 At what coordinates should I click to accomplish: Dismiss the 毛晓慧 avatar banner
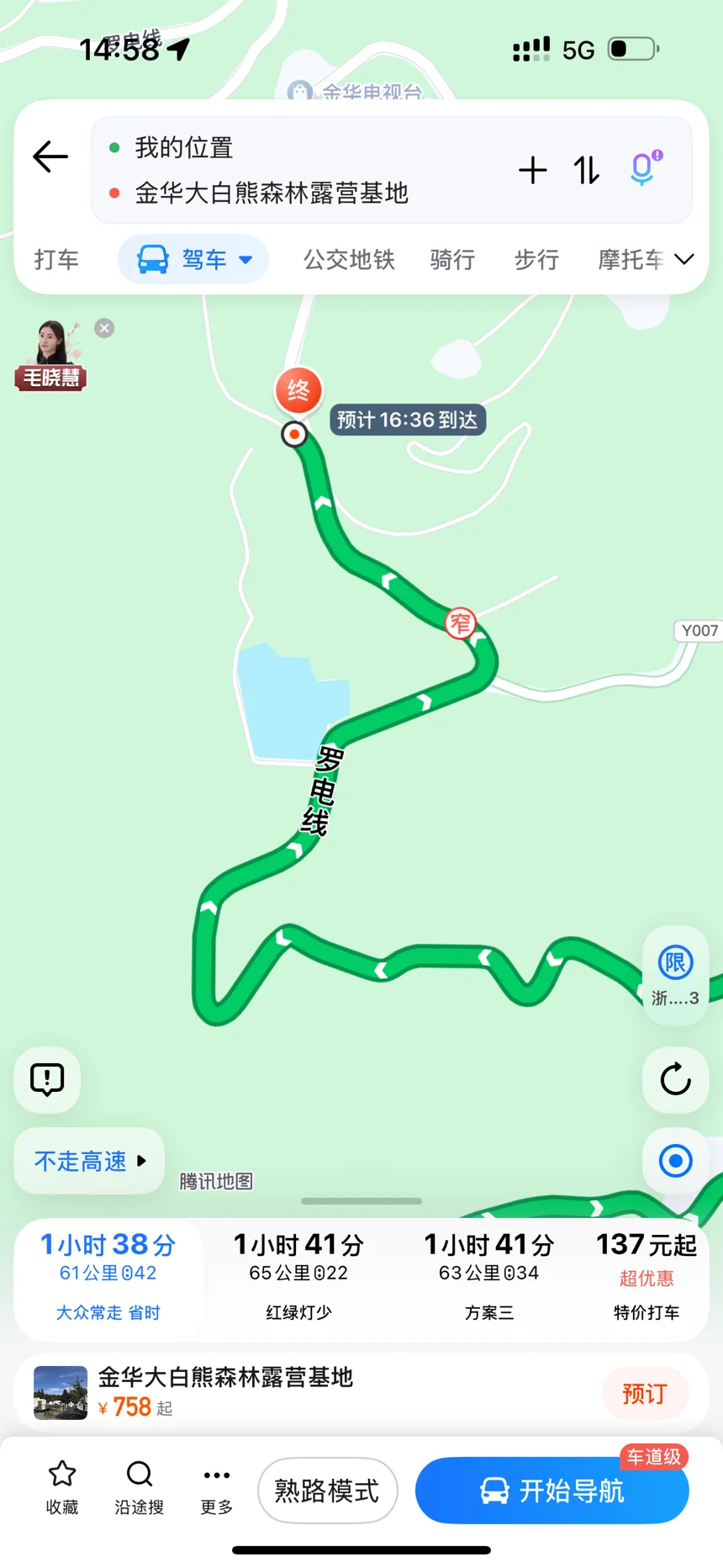104,328
